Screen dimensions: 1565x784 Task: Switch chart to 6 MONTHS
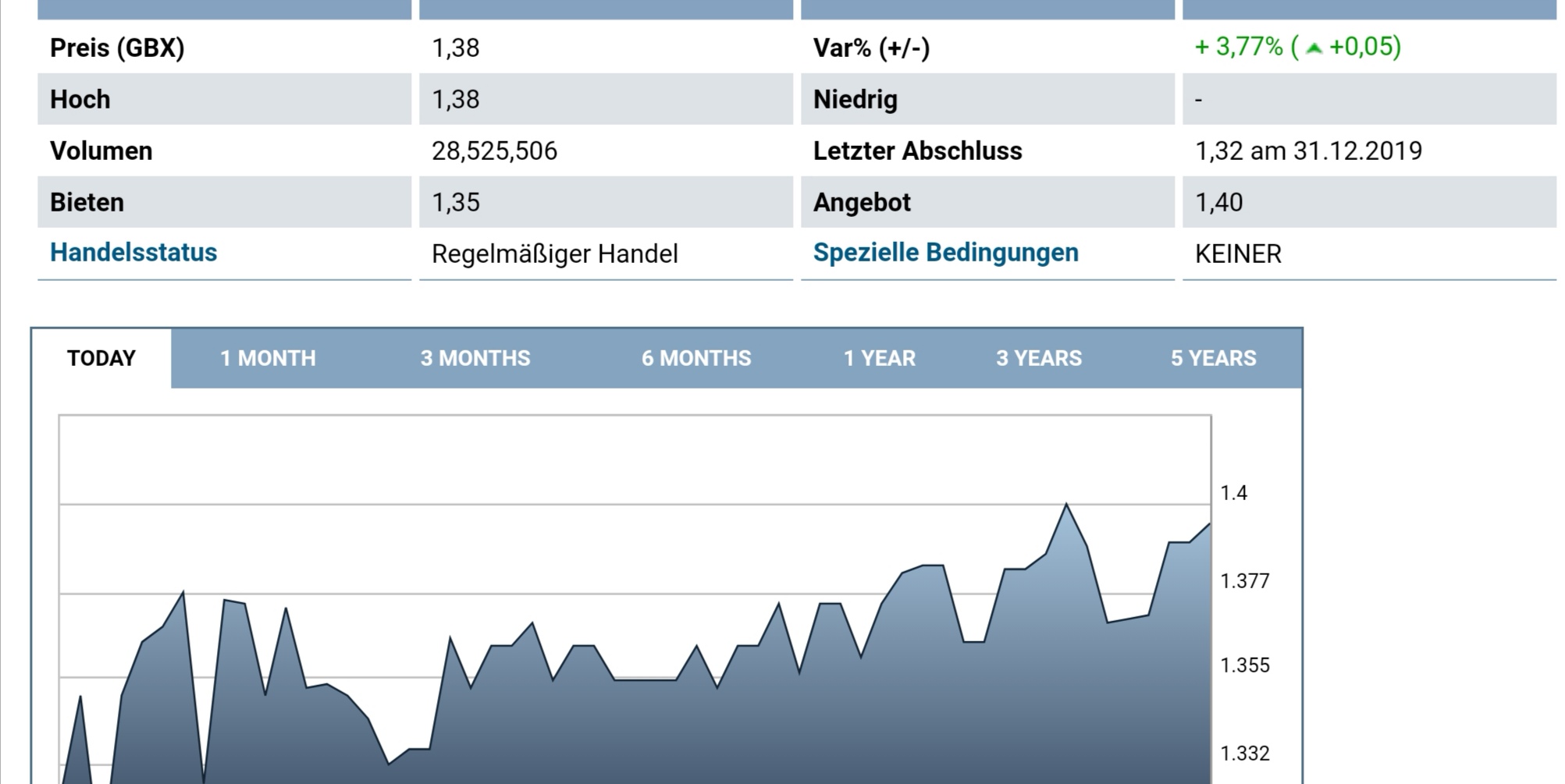click(696, 358)
